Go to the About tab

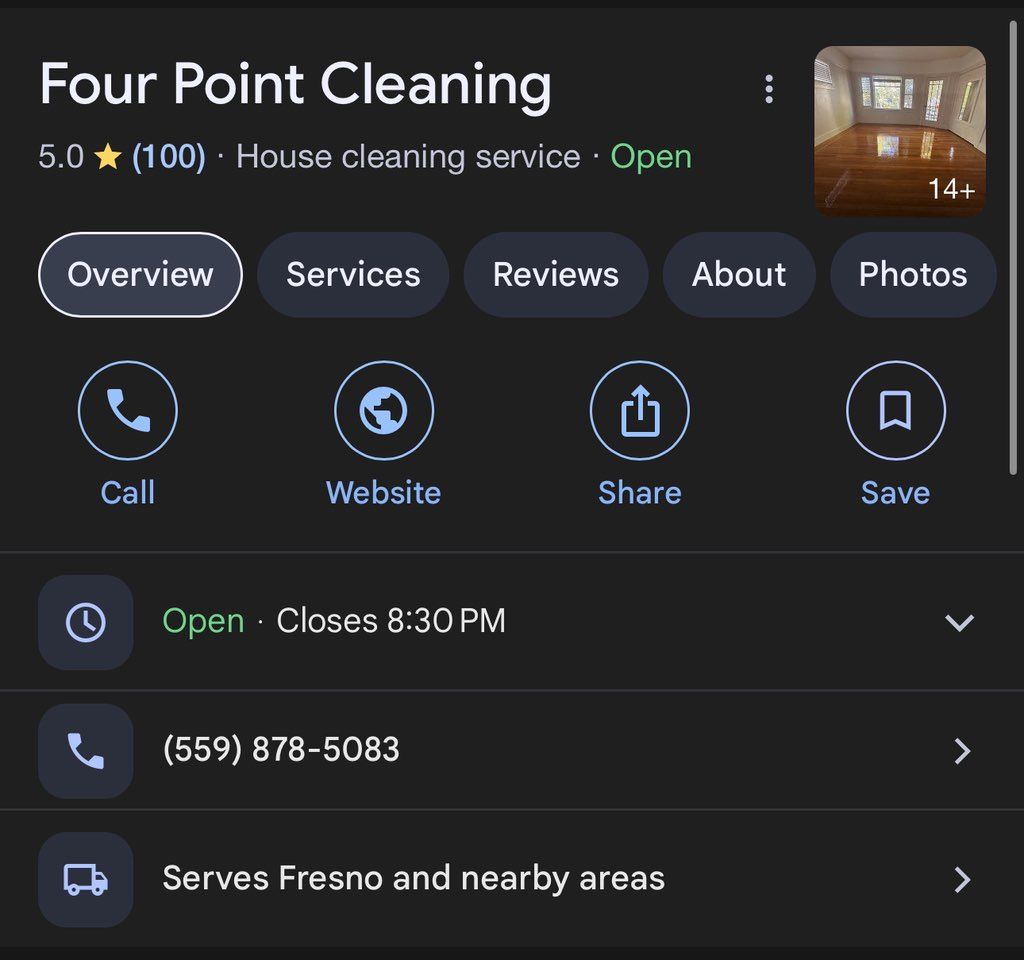pos(739,275)
